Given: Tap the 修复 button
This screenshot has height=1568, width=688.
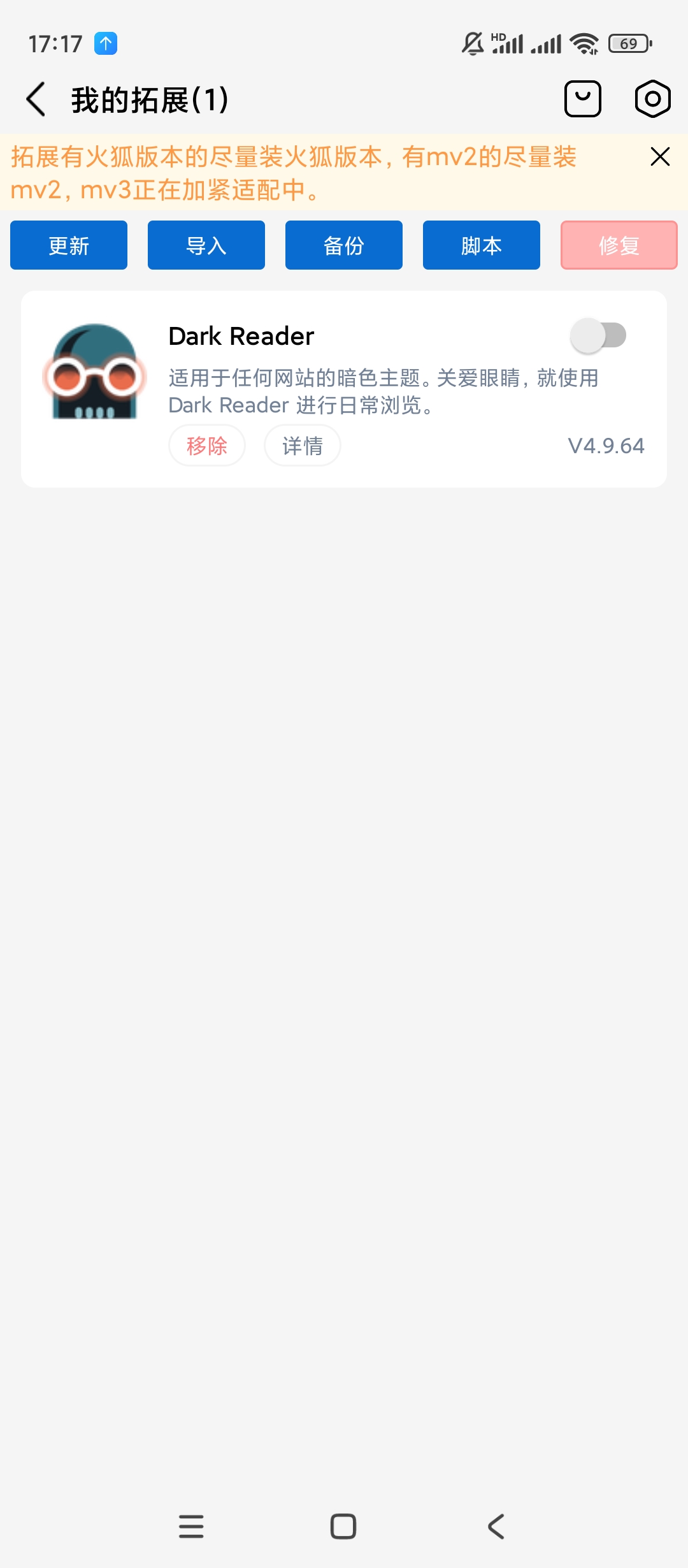Looking at the screenshot, I should point(619,245).
